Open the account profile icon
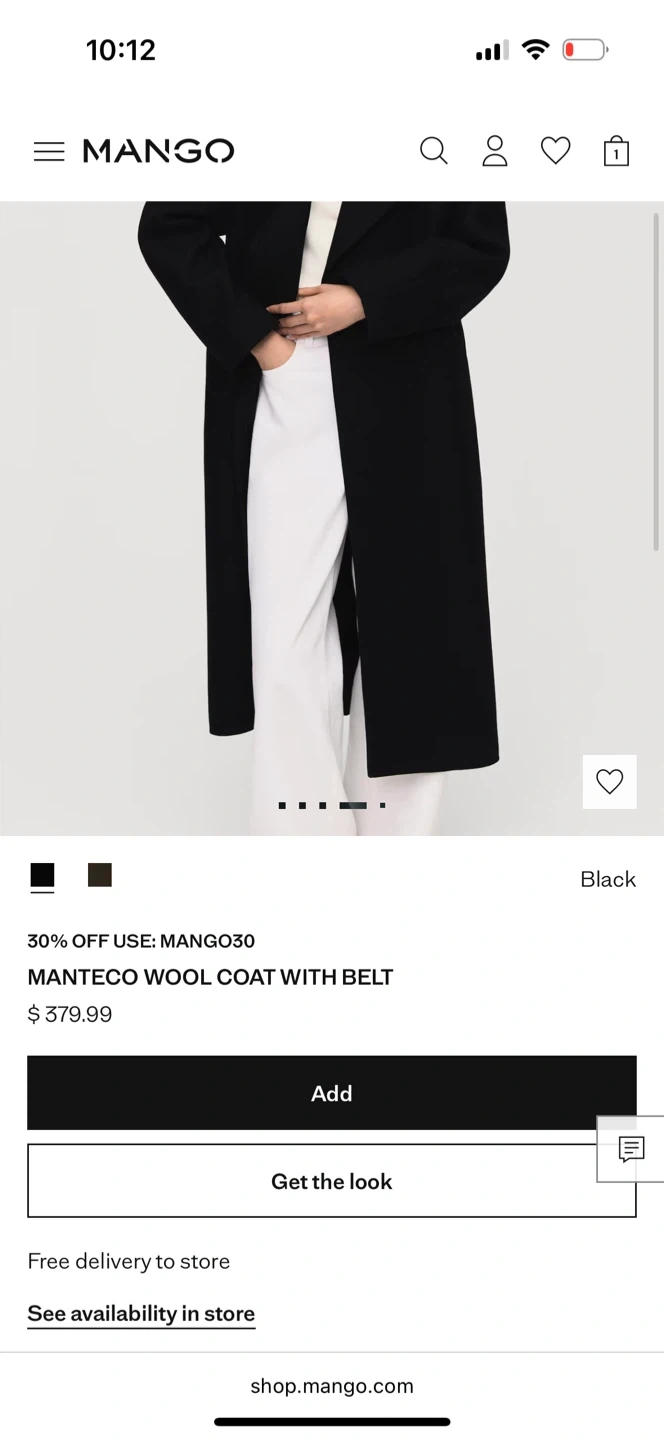This screenshot has height=1440, width=664. coord(495,151)
